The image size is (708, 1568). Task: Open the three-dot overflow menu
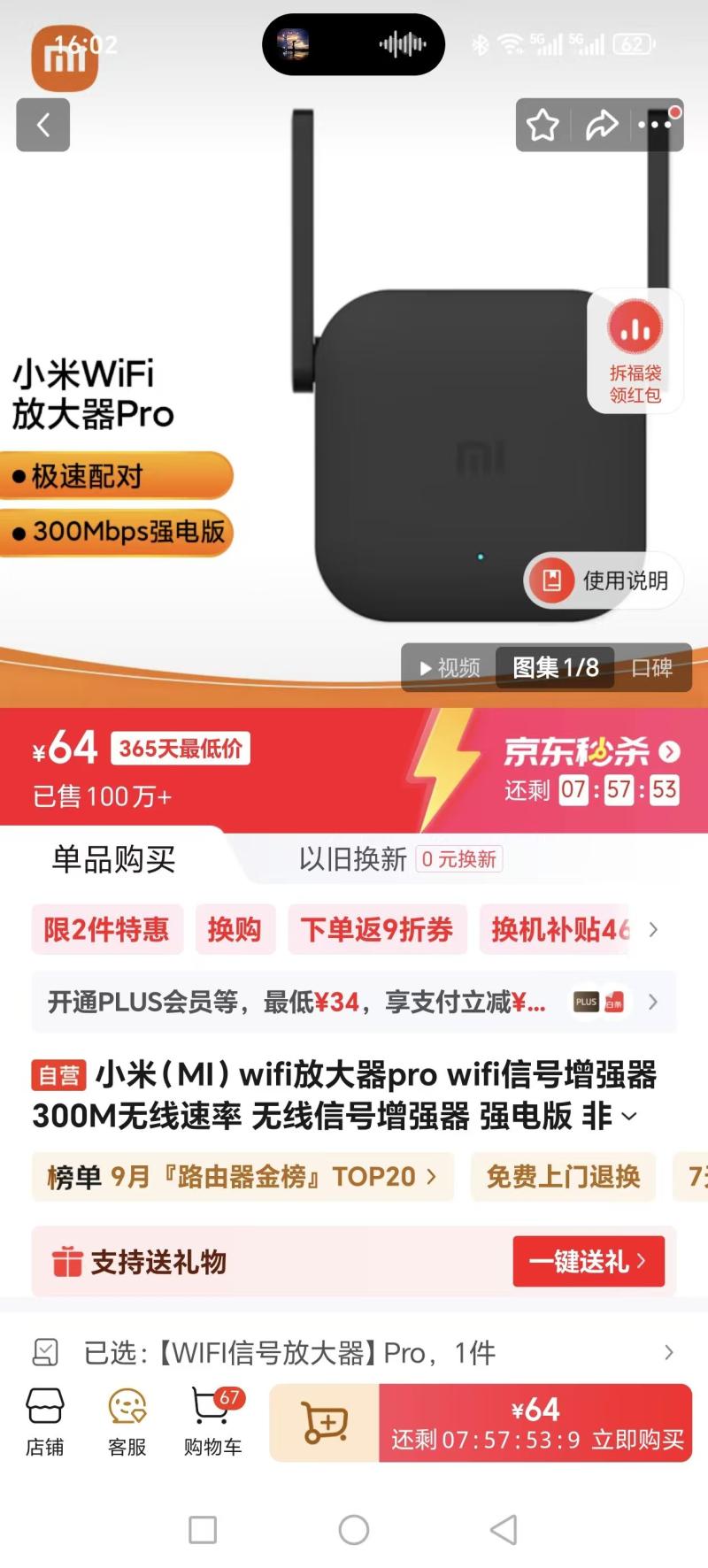click(x=655, y=126)
